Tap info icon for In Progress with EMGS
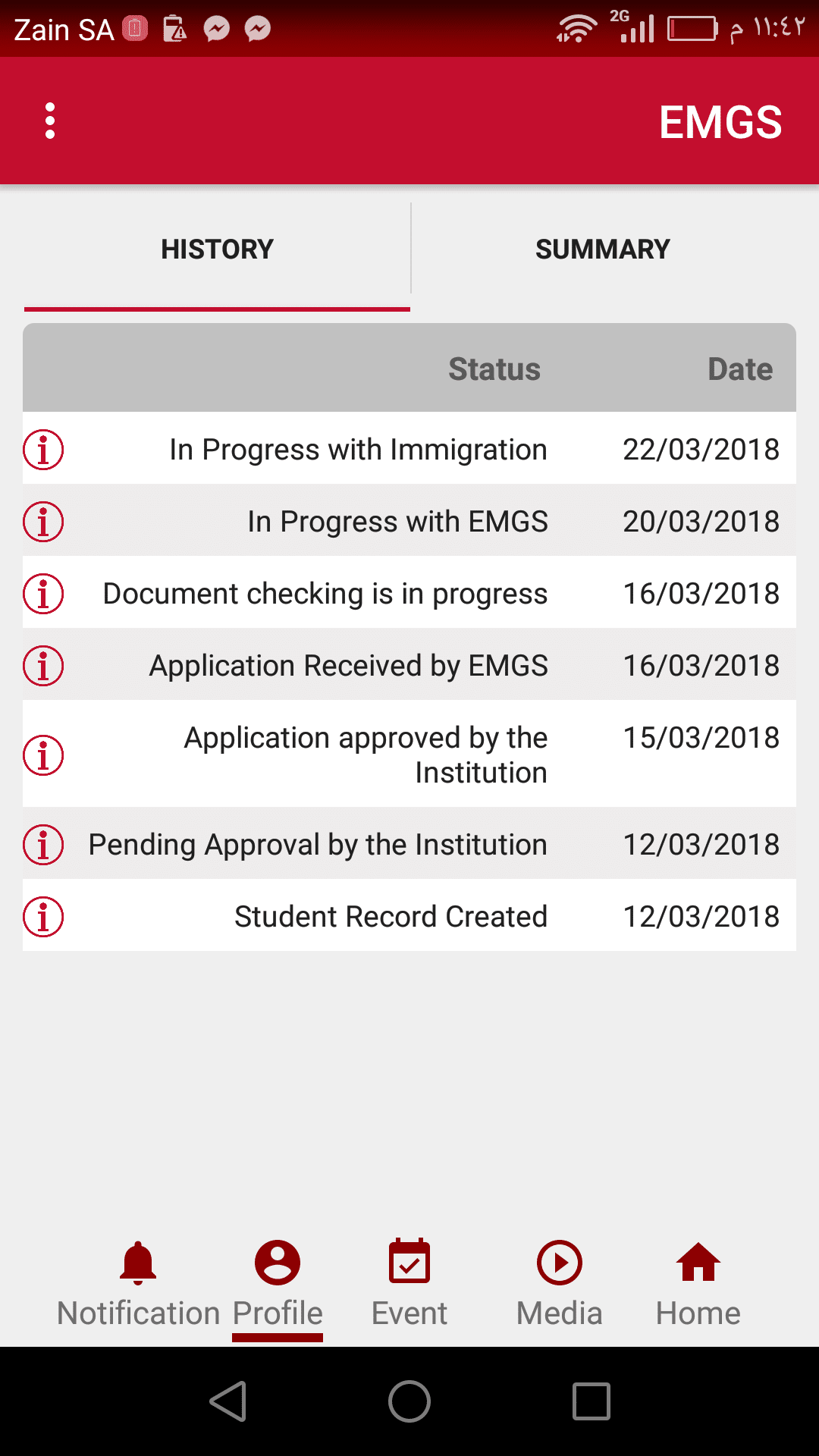The height and width of the screenshot is (1456, 819). pos(43,522)
